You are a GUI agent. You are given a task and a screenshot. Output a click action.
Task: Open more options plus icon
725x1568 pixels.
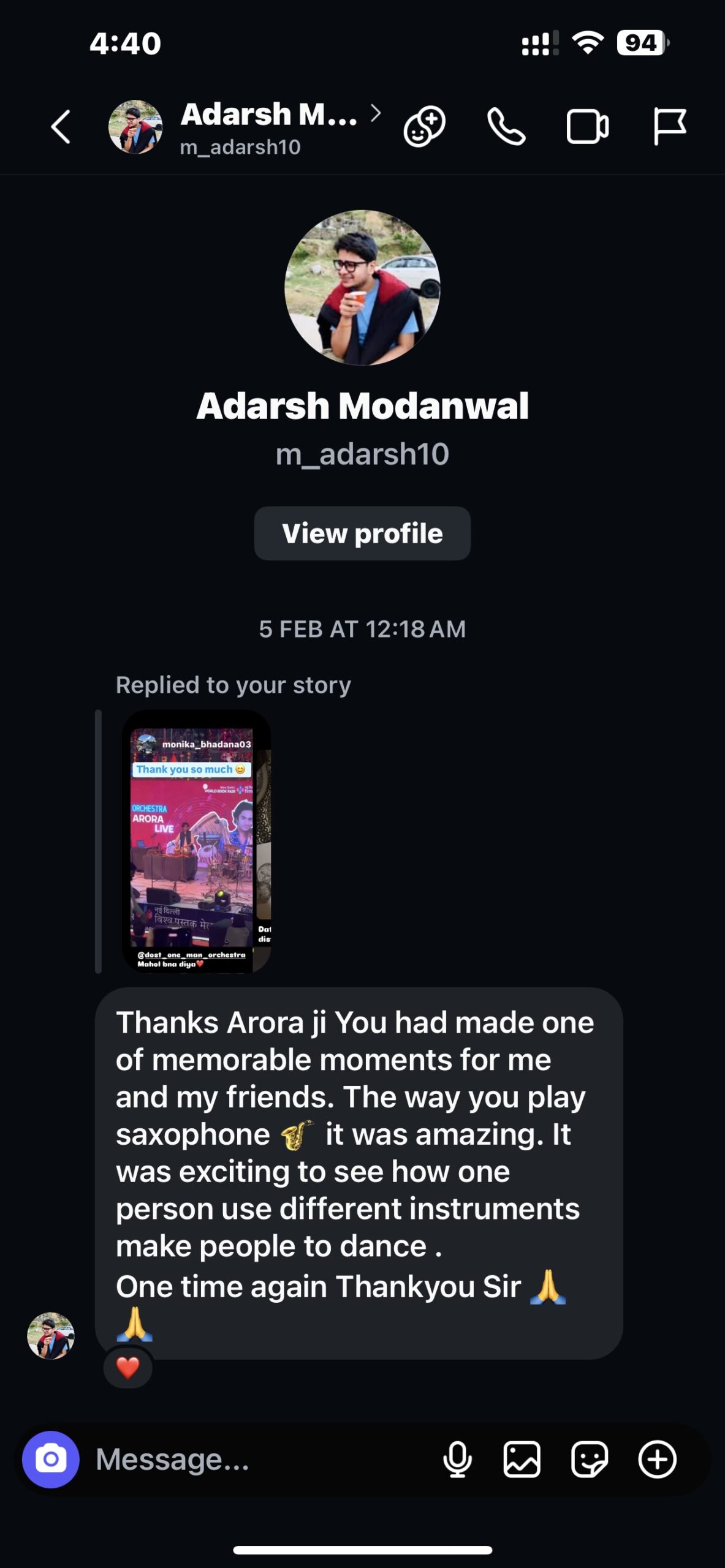pyautogui.click(x=657, y=1460)
